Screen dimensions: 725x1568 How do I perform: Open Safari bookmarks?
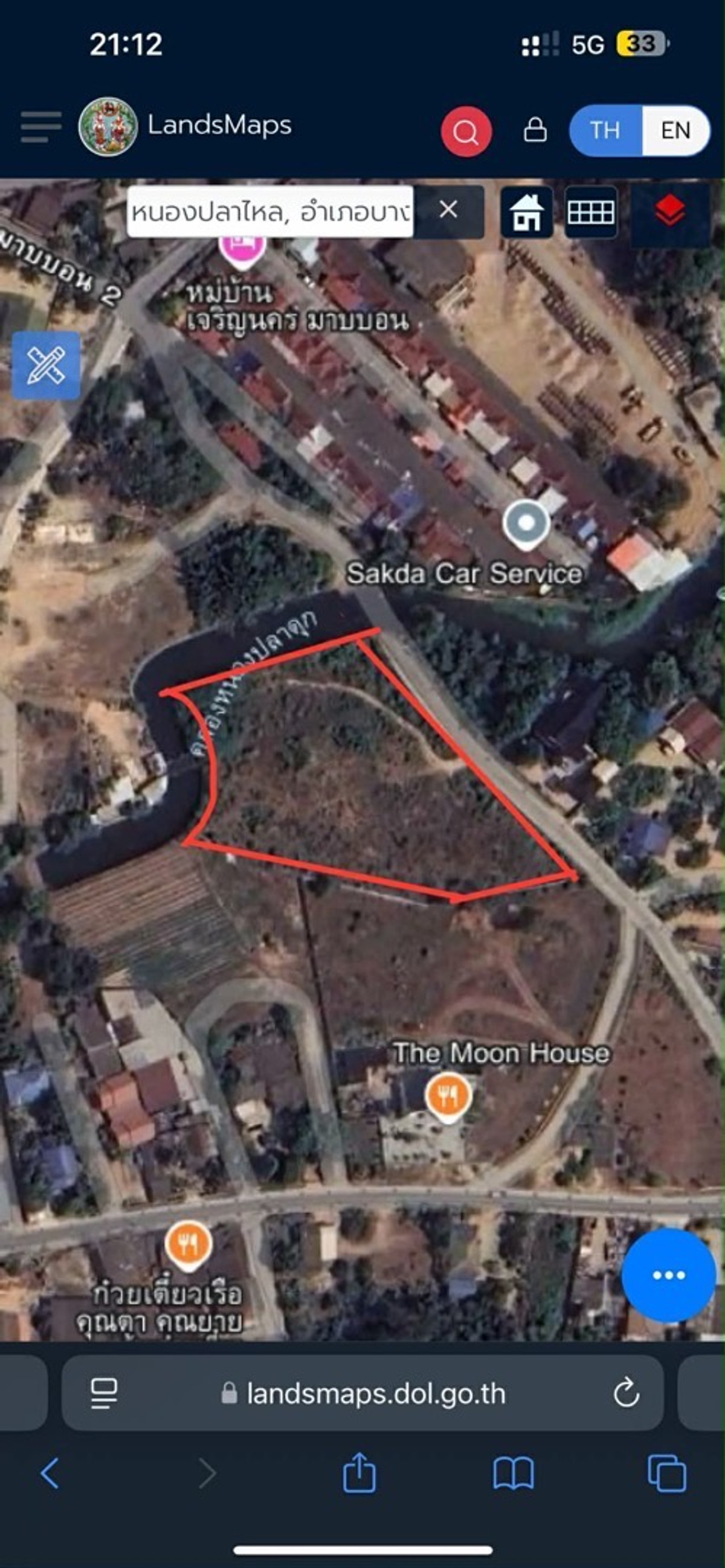click(513, 1474)
